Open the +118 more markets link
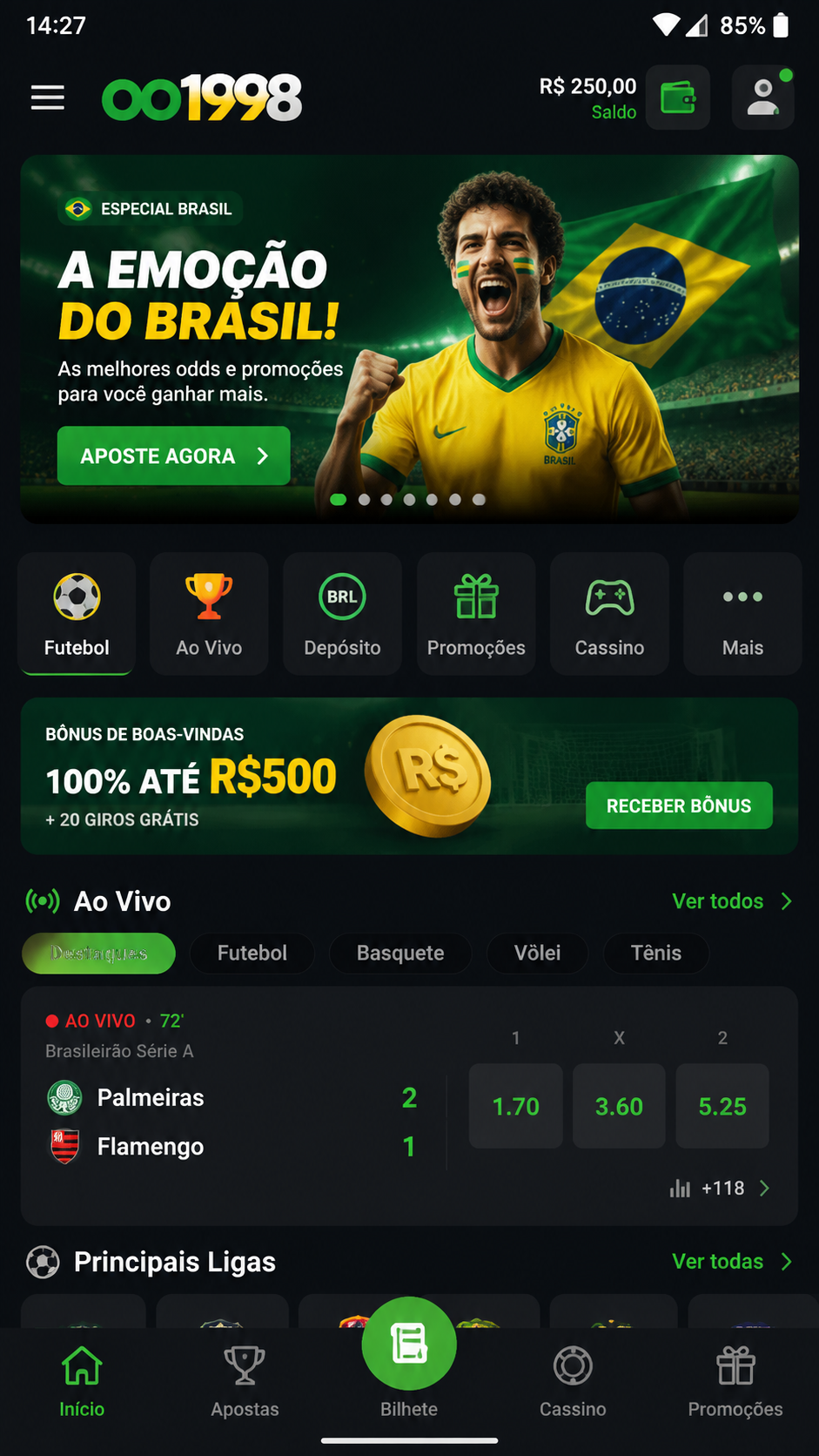 [x=721, y=1189]
